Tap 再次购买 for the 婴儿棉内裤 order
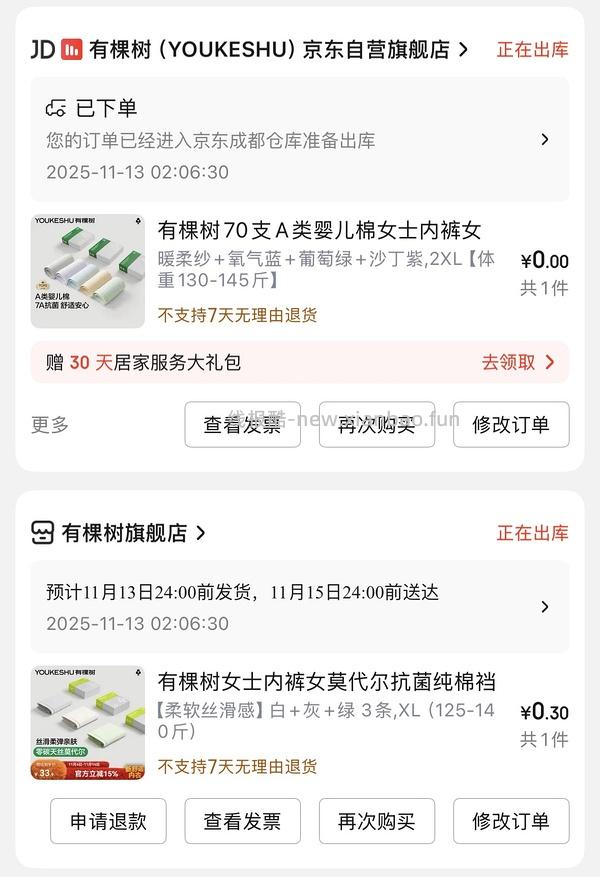Screen dimensions: 600x877 tap(377, 425)
